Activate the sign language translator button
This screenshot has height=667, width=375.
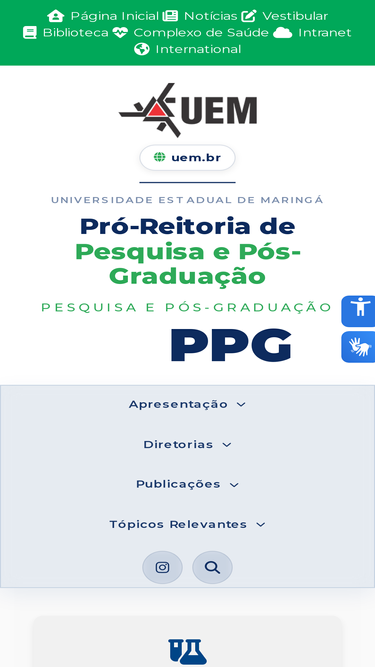click(359, 347)
